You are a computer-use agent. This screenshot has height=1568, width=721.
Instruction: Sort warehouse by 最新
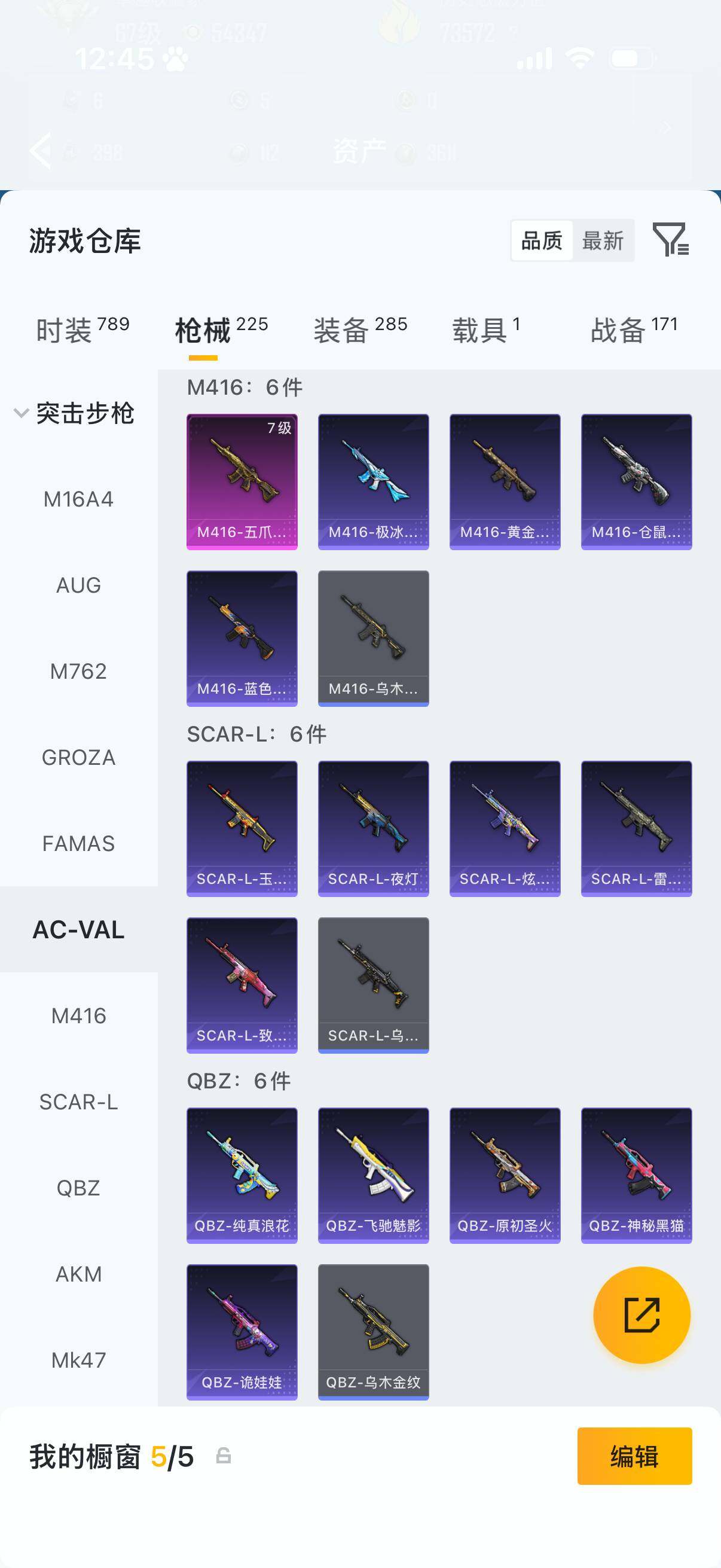click(603, 240)
